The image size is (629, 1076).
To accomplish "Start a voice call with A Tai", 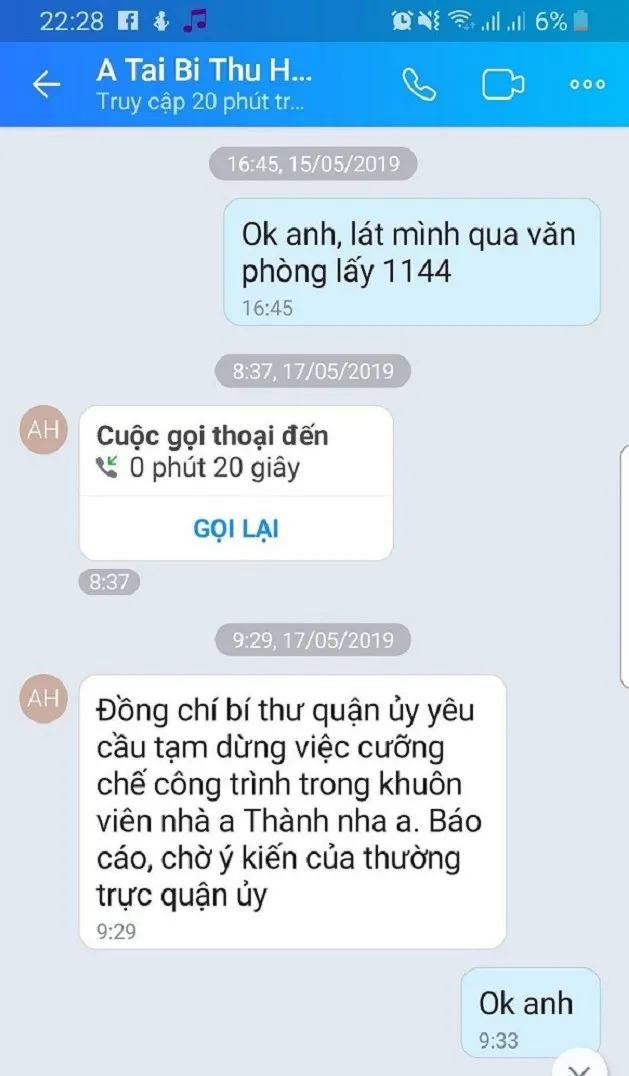I will 419,85.
